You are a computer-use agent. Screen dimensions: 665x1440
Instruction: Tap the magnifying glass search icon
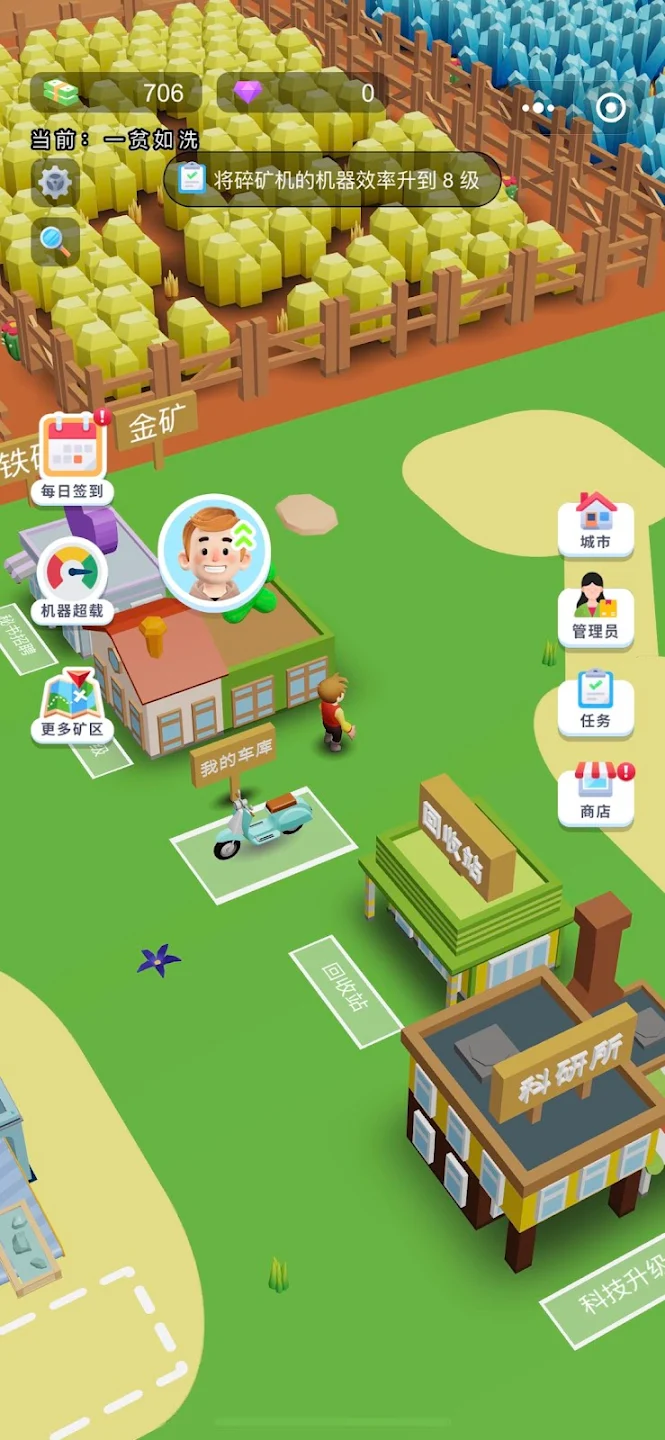(55, 241)
